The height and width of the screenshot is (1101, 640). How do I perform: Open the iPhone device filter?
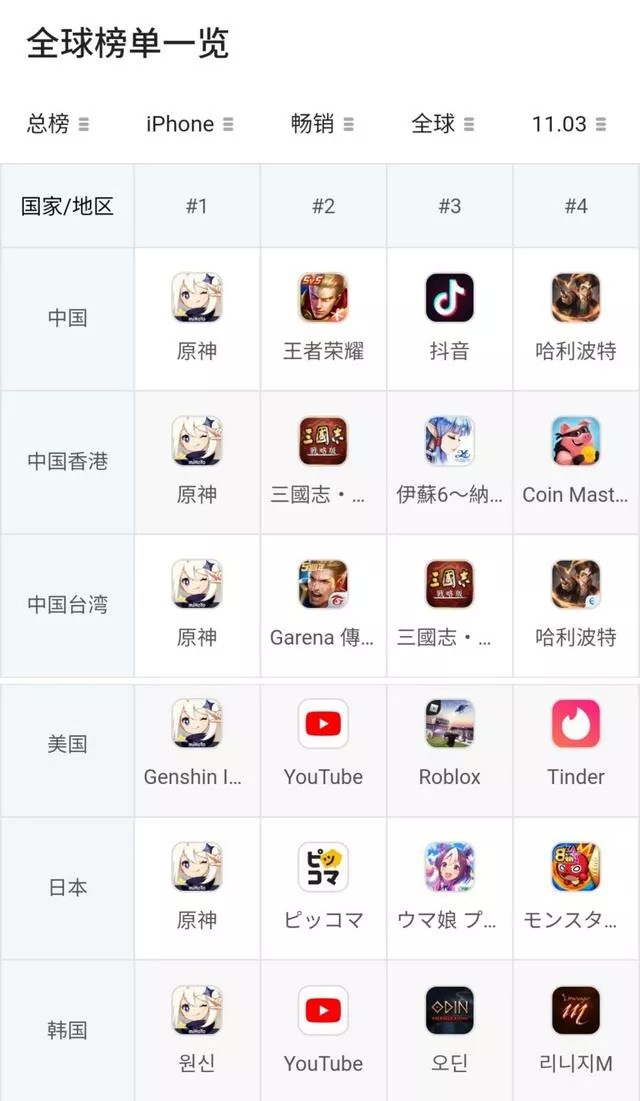click(189, 124)
